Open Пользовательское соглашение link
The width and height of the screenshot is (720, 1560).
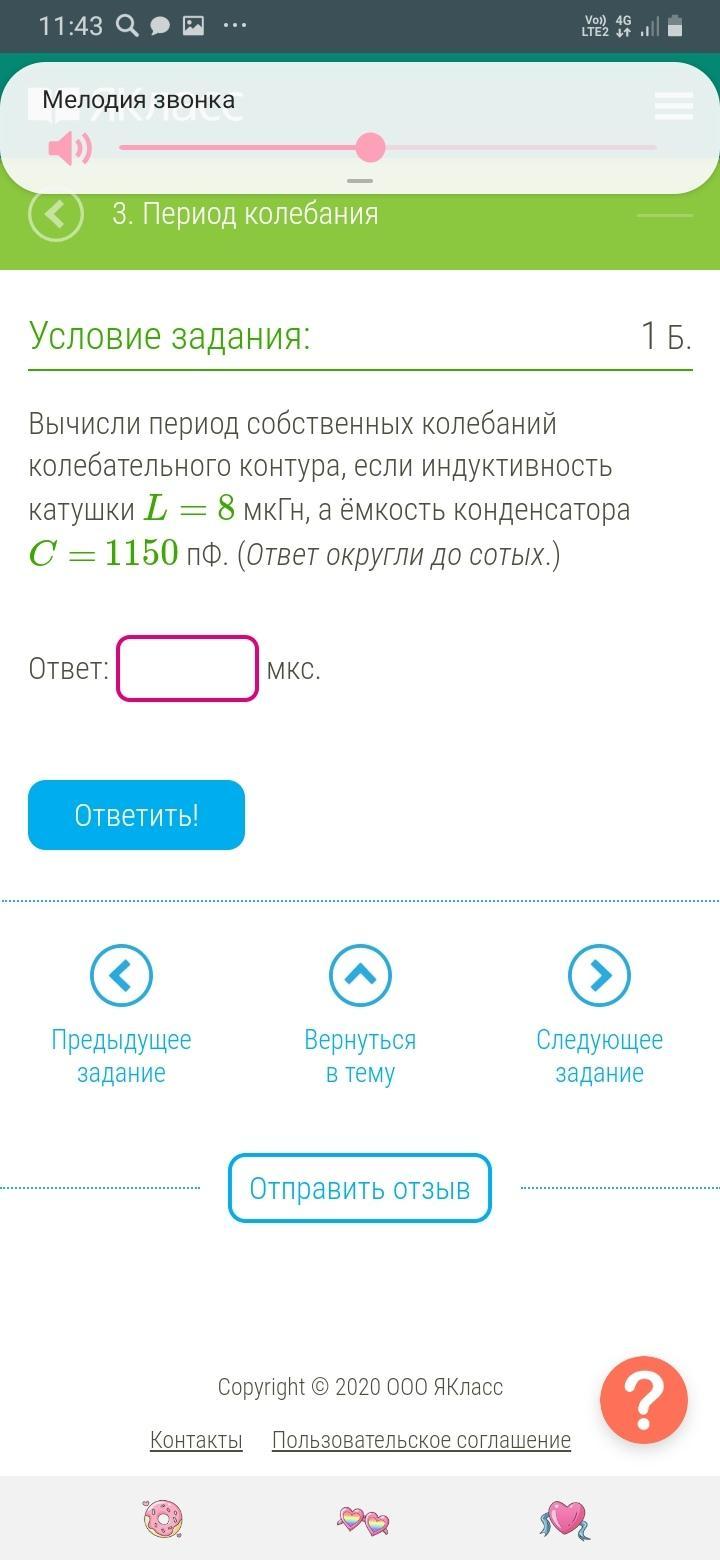pyautogui.click(x=421, y=1440)
